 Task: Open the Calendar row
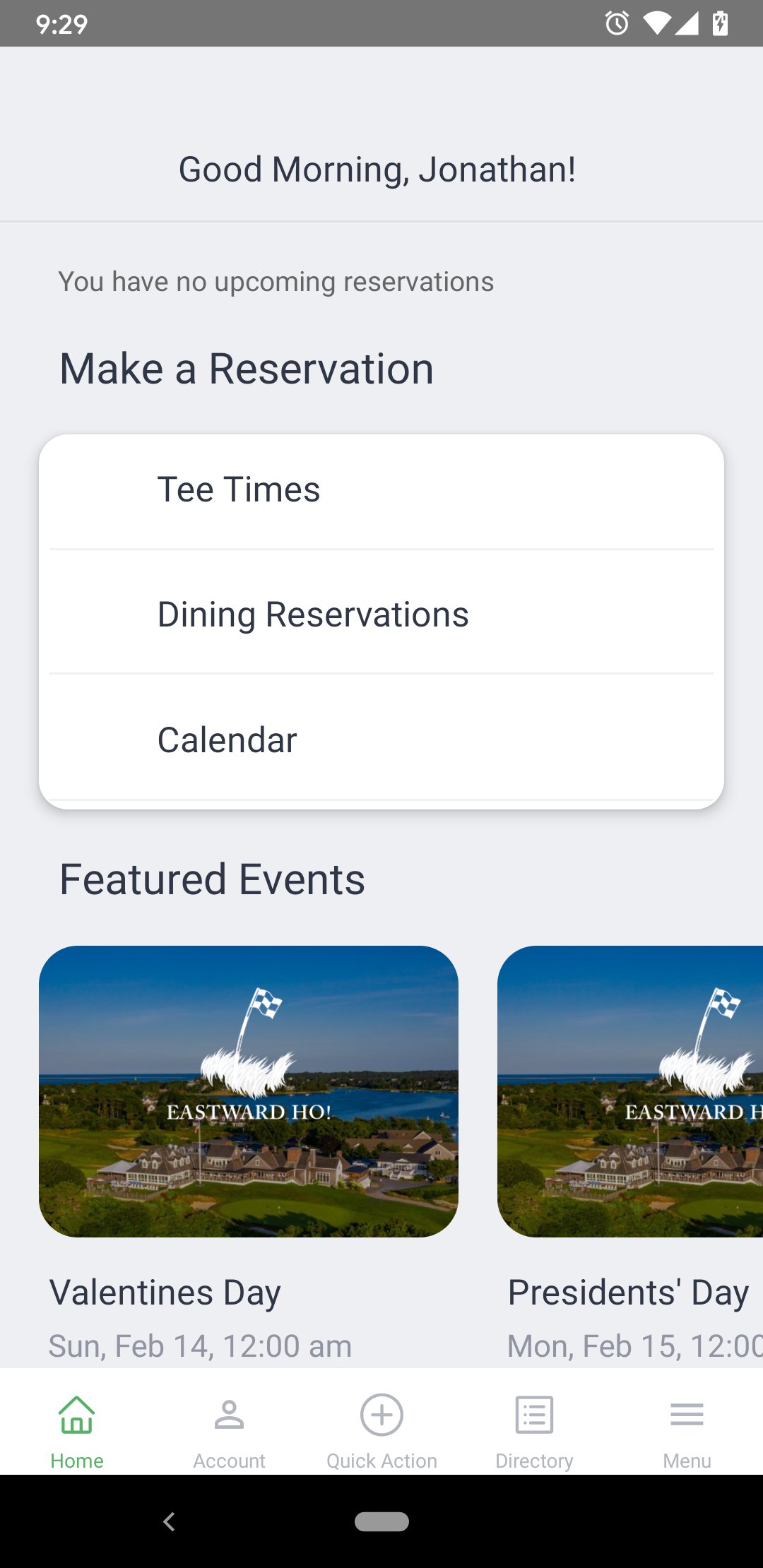pyautogui.click(x=381, y=740)
